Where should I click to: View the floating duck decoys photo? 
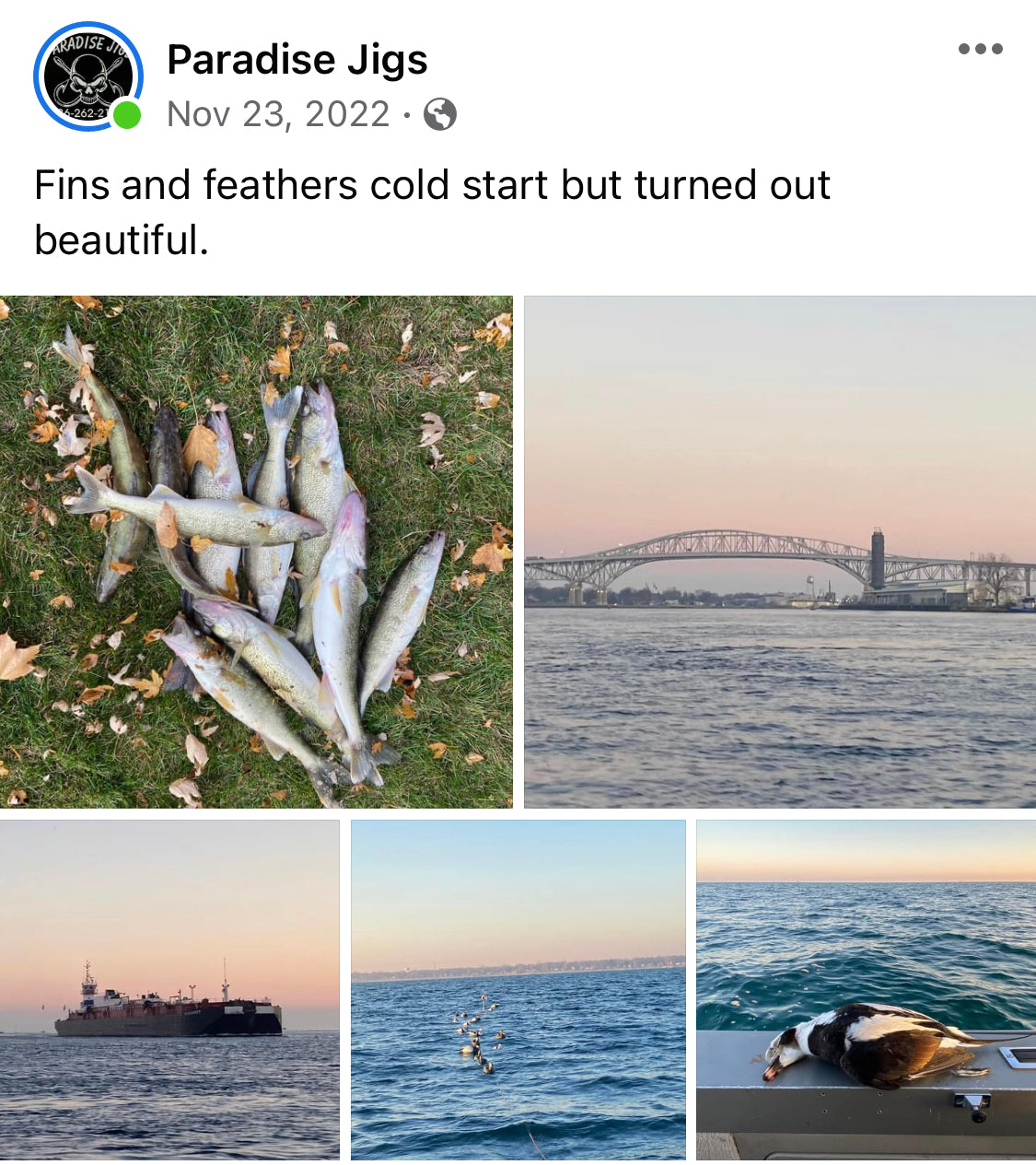[518, 989]
